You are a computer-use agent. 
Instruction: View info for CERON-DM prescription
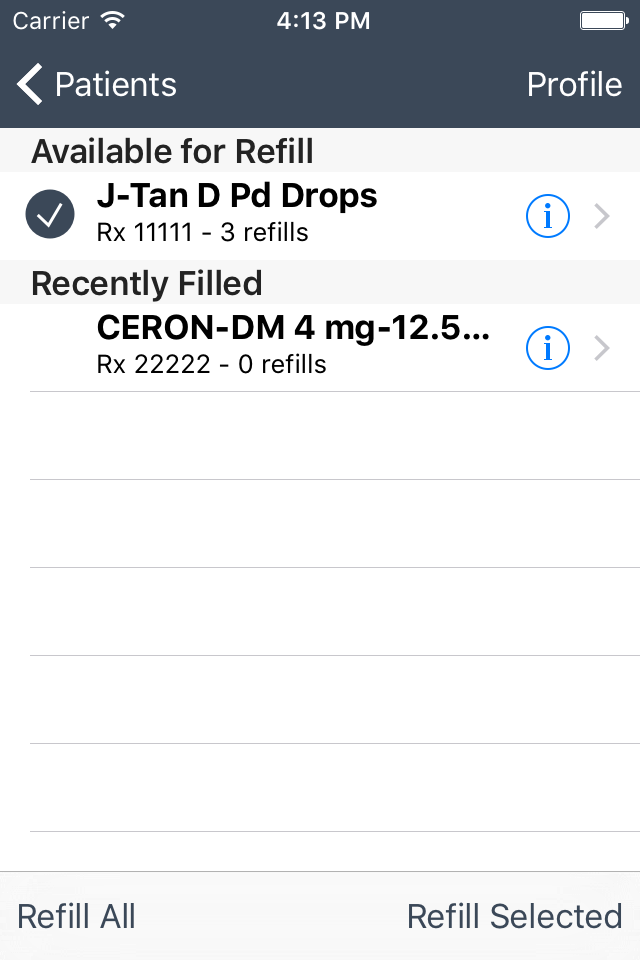[x=547, y=347]
